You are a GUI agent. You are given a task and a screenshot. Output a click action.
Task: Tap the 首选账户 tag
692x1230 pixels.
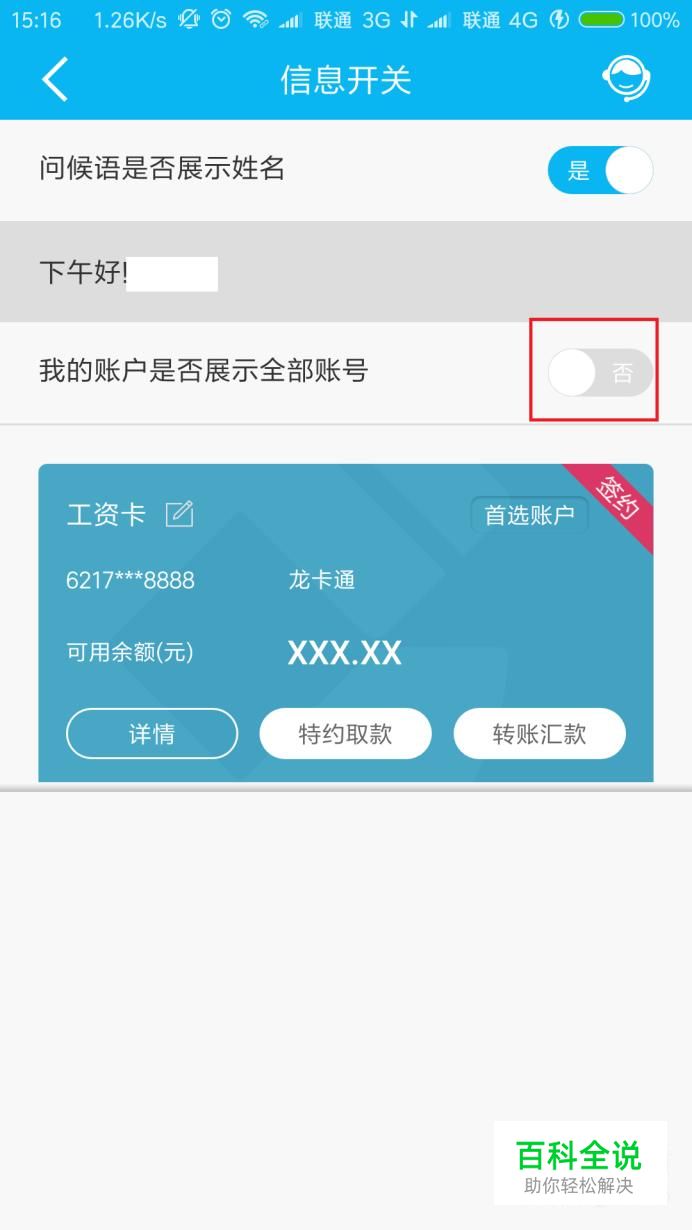[x=529, y=515]
